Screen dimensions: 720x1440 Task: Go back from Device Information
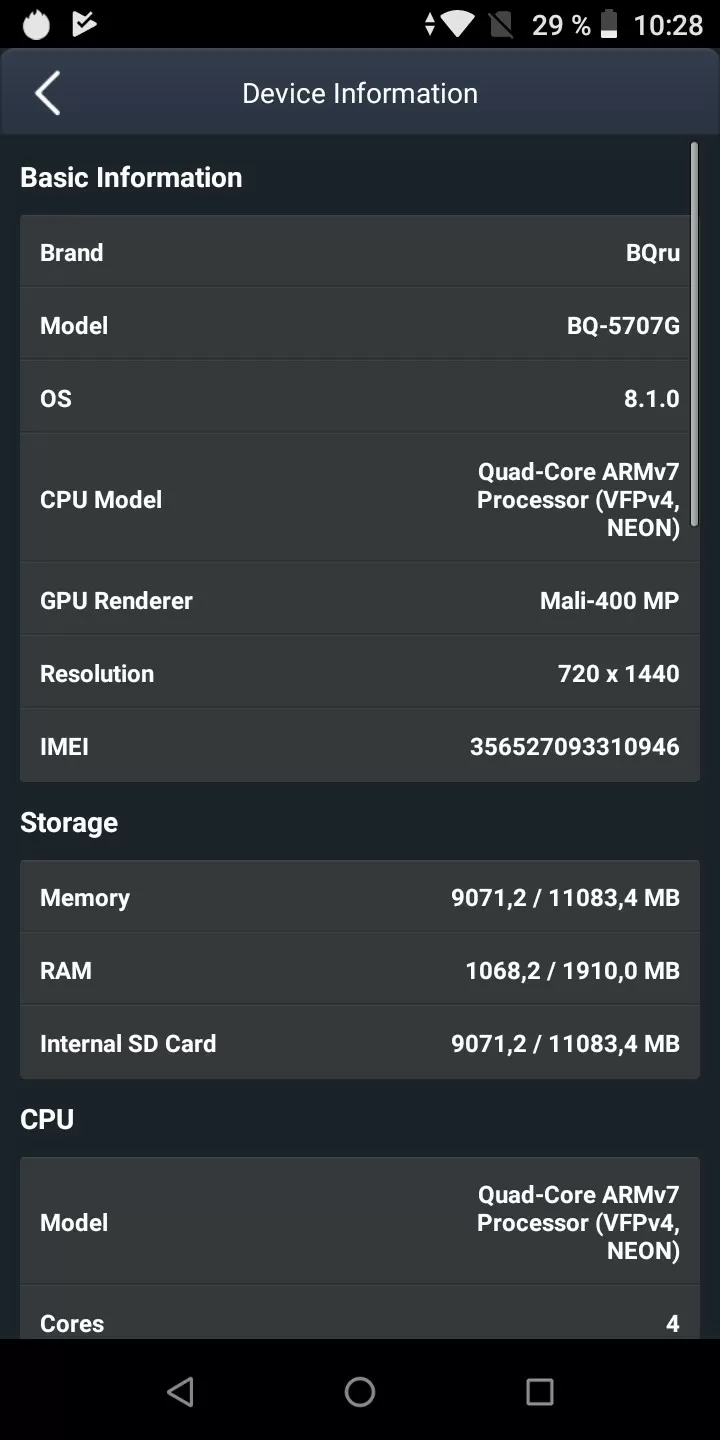(x=47, y=93)
